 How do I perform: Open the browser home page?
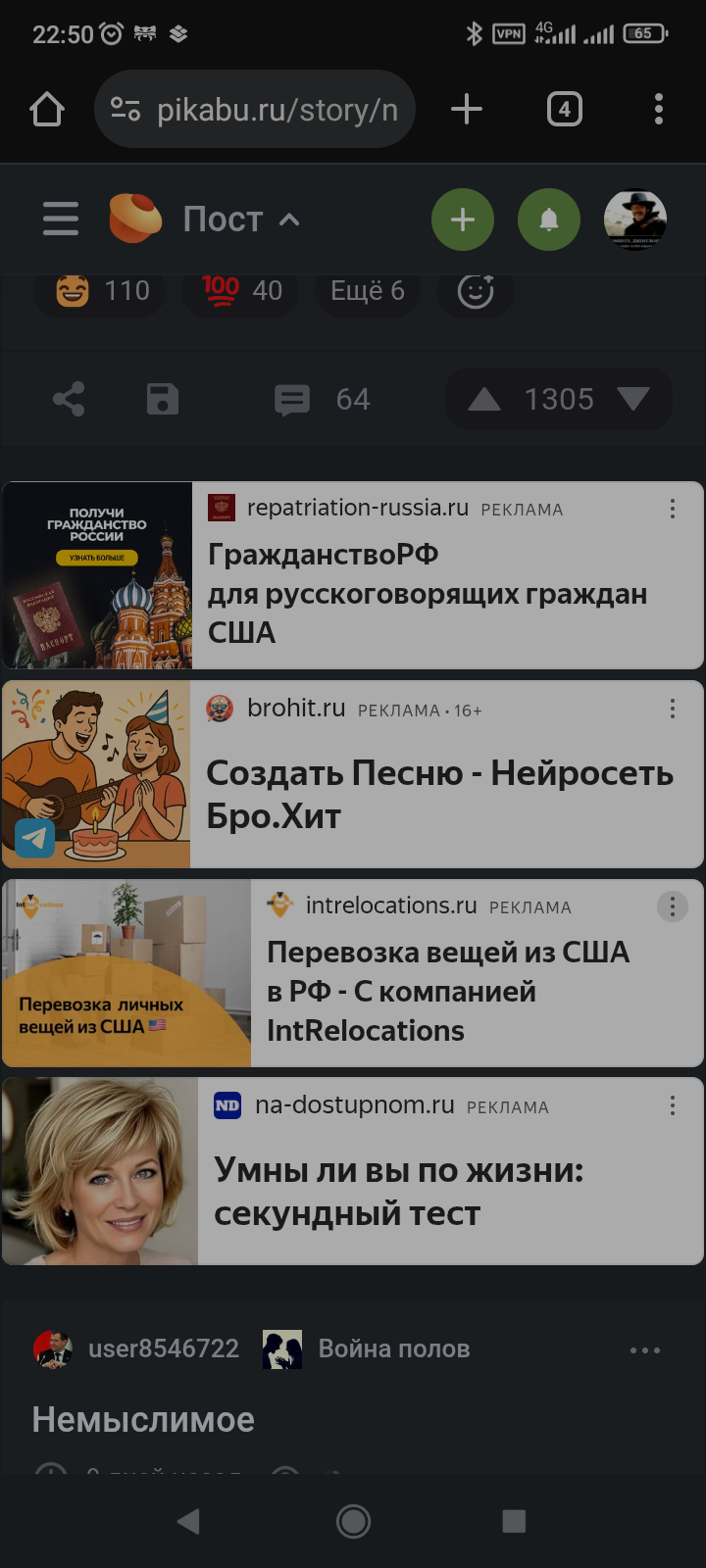point(47,109)
